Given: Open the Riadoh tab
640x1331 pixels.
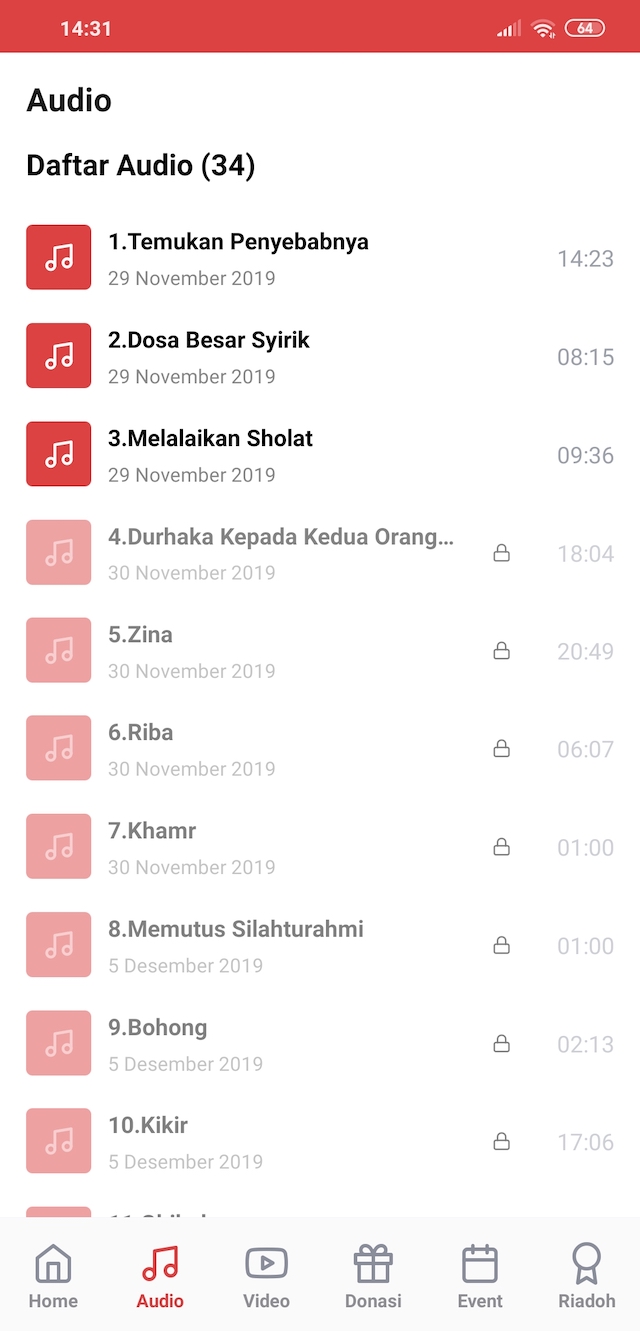Looking at the screenshot, I should coord(587,1276).
